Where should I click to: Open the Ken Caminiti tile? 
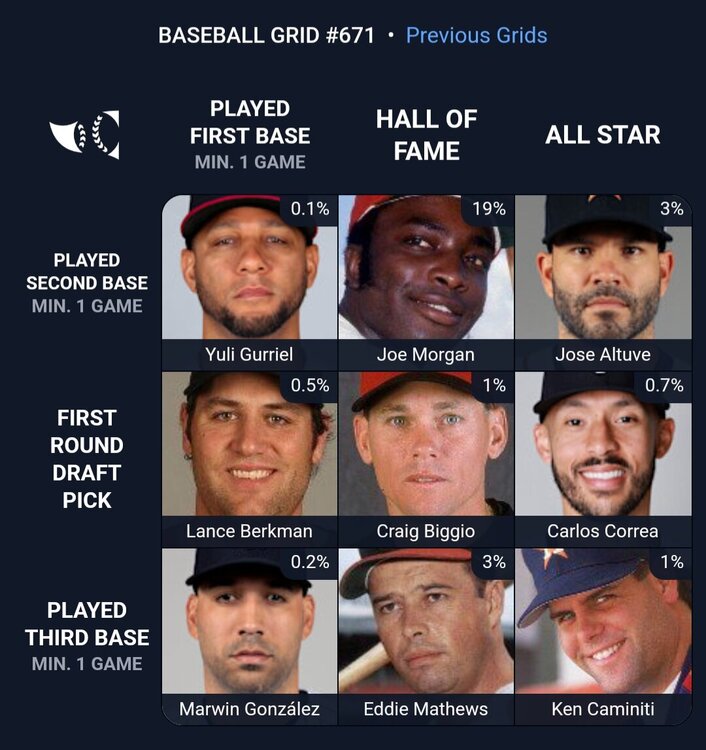[602, 635]
